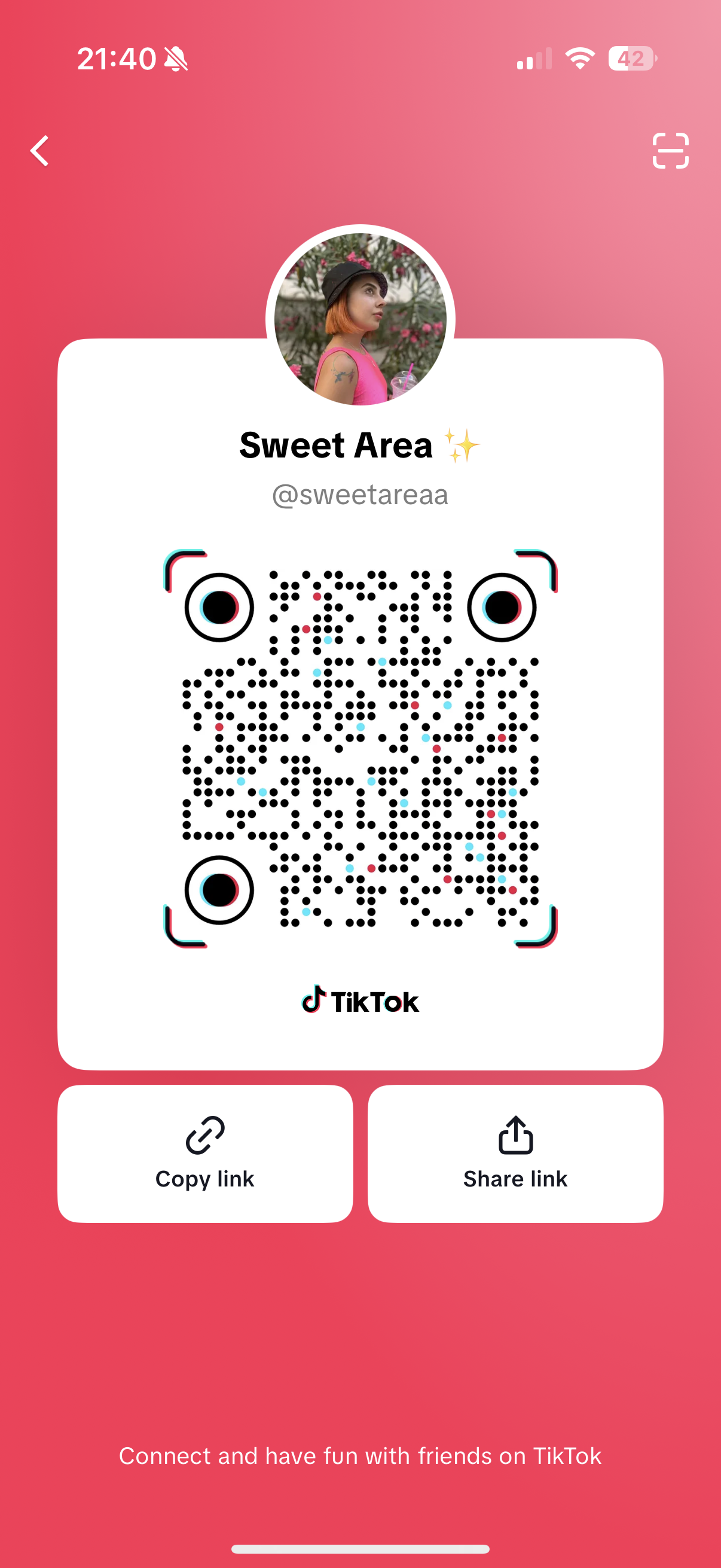
Task: Go back using the arrow icon
Action: click(x=40, y=151)
